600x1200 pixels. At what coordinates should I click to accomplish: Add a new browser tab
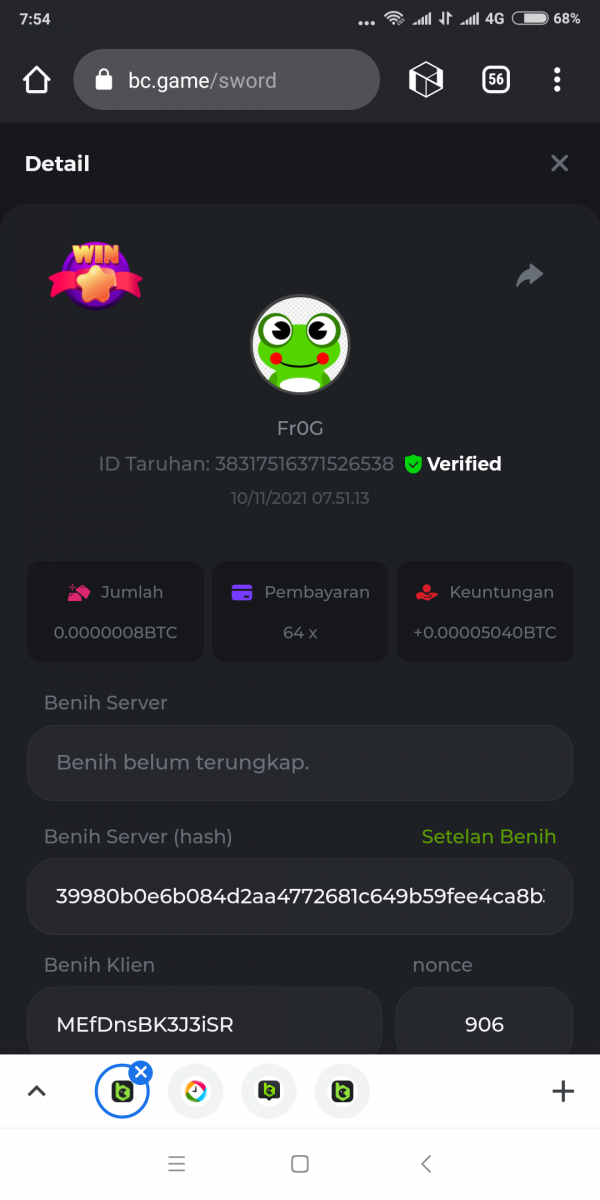(563, 1091)
